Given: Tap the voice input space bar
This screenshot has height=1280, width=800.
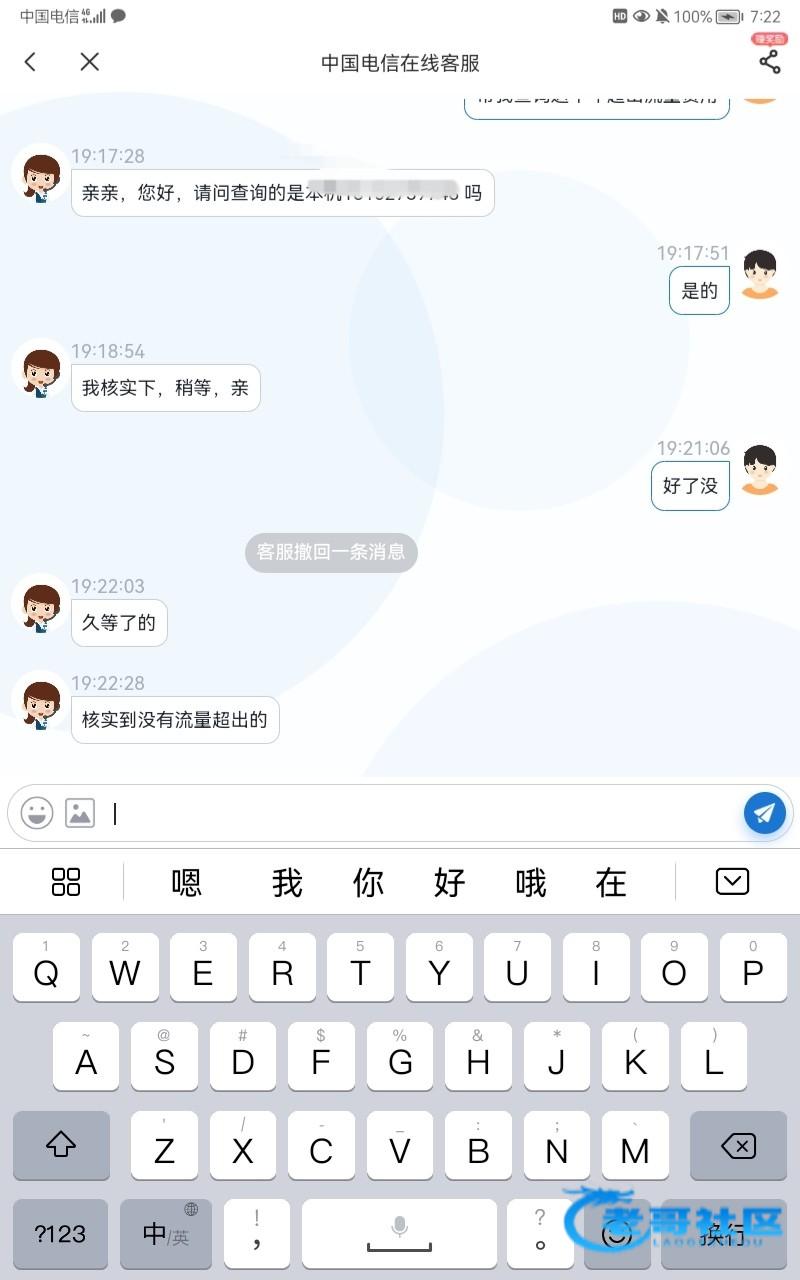Looking at the screenshot, I should coord(399,1234).
